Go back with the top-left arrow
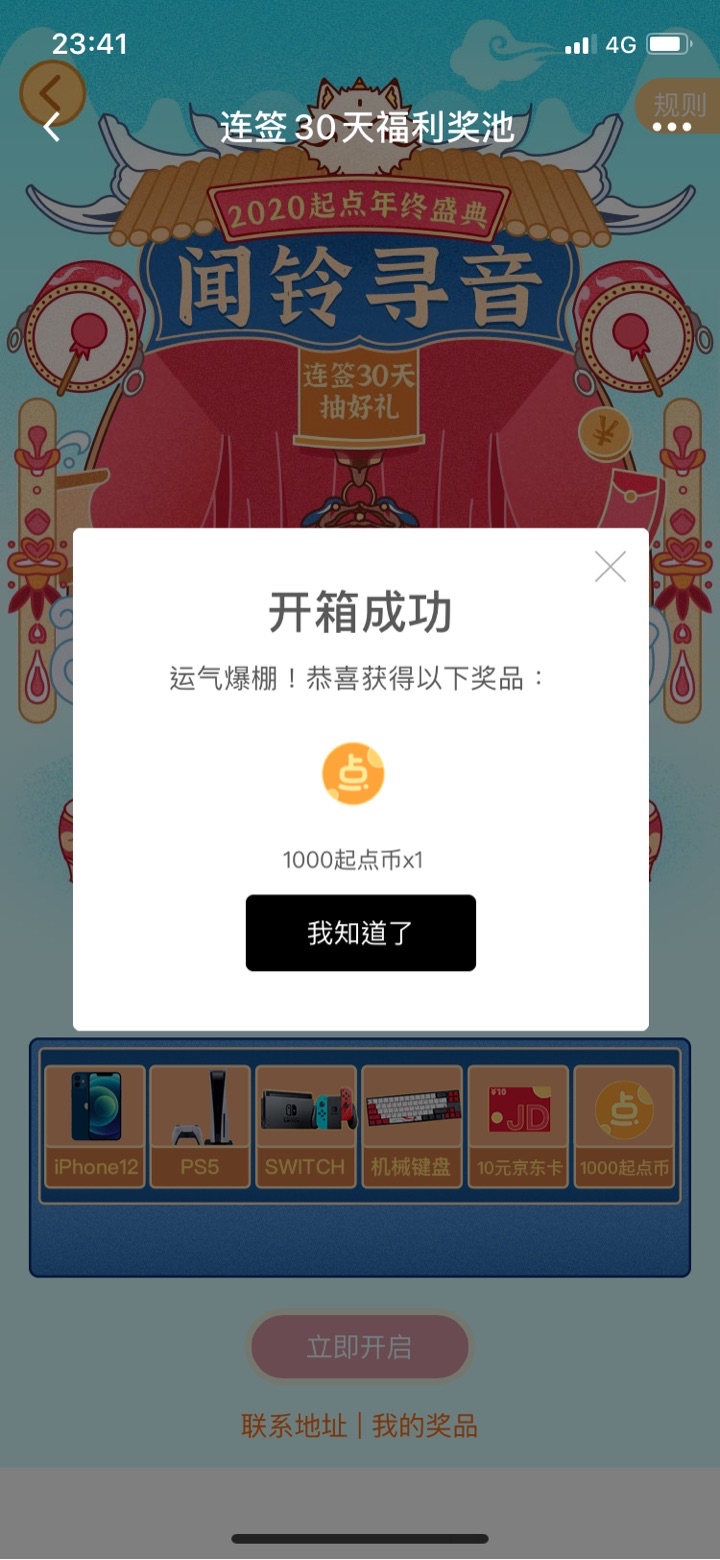 click(x=52, y=127)
